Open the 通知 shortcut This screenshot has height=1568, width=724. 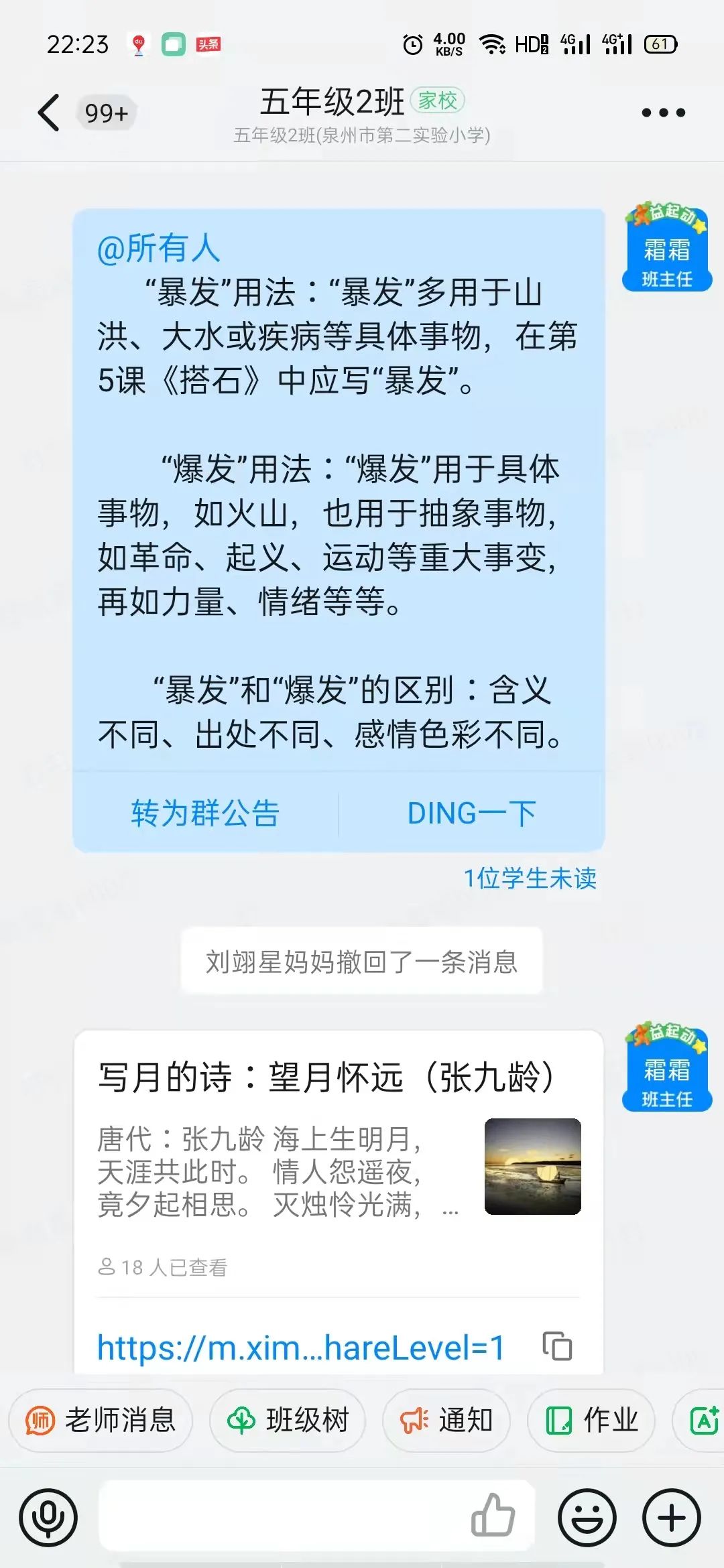click(x=446, y=1420)
